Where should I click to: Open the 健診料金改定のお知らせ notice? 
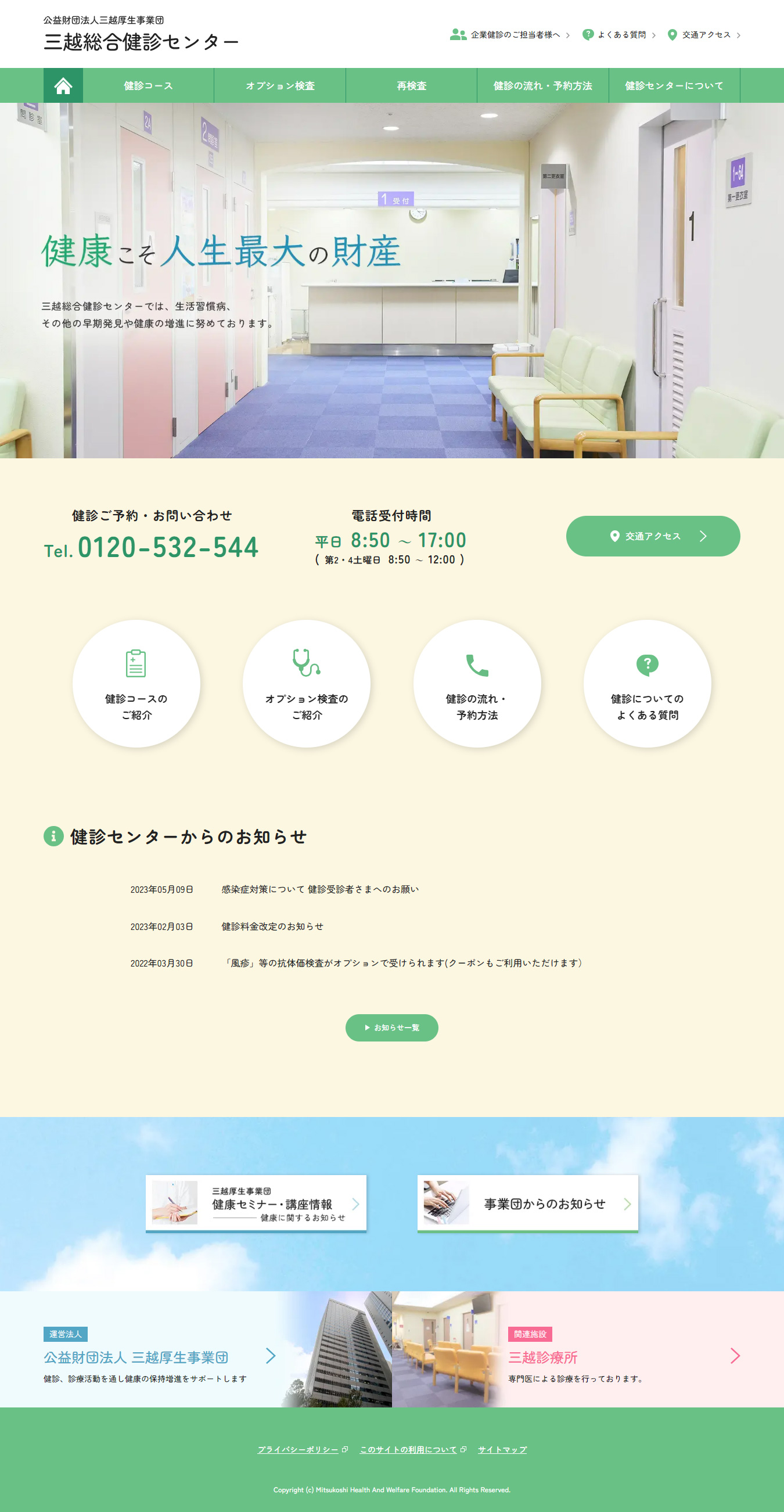[272, 926]
